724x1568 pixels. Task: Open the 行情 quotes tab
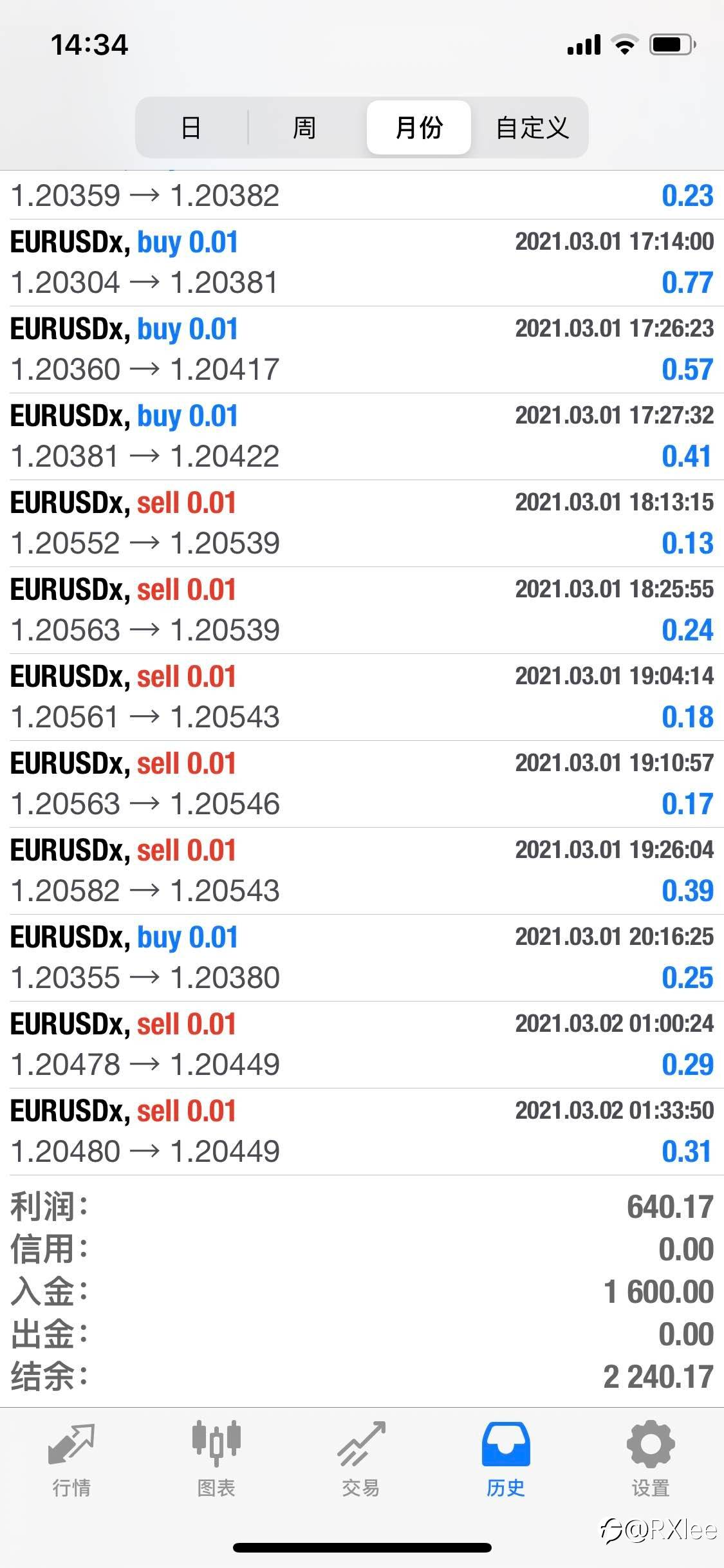pos(71,1459)
